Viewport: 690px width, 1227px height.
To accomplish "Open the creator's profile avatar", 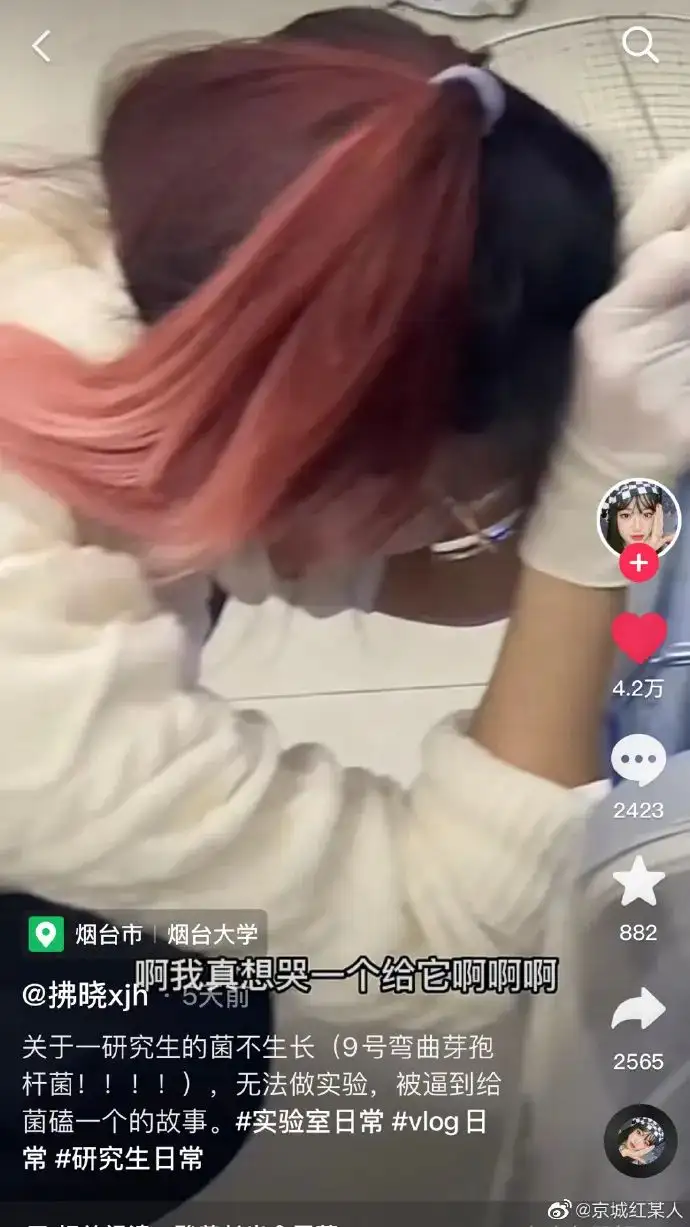I will click(638, 520).
